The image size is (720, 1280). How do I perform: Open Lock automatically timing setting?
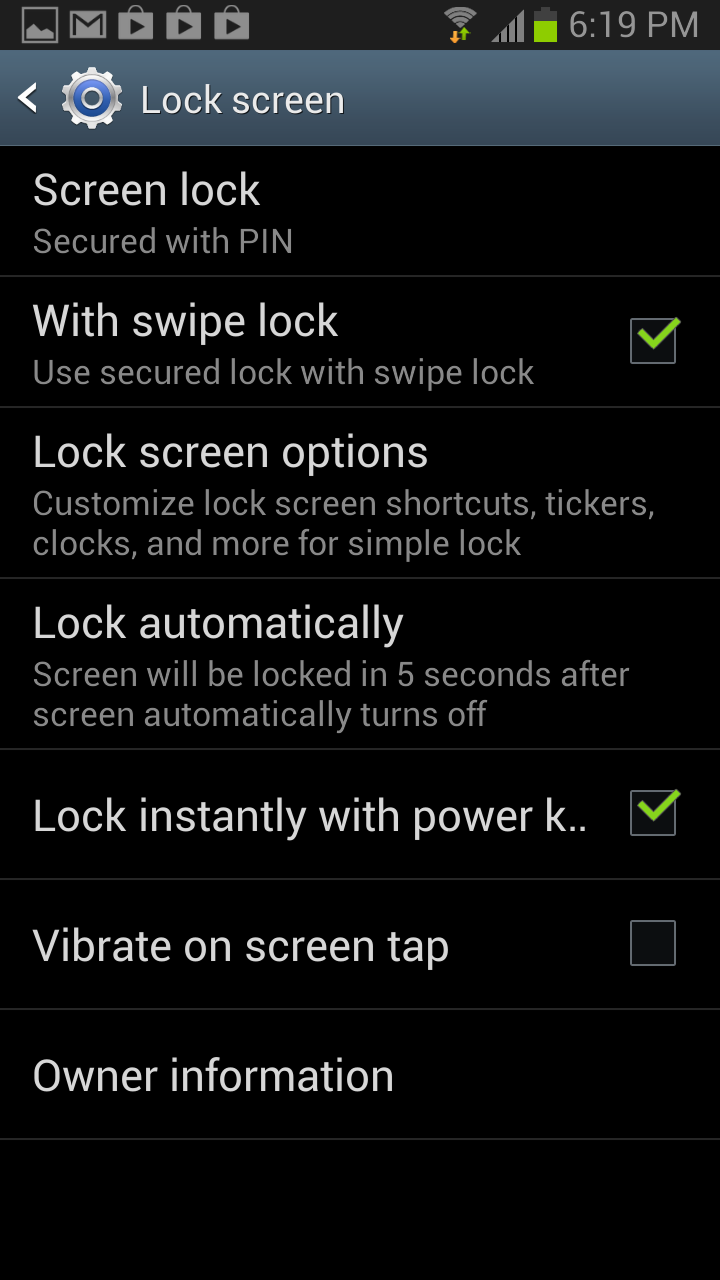click(x=360, y=664)
